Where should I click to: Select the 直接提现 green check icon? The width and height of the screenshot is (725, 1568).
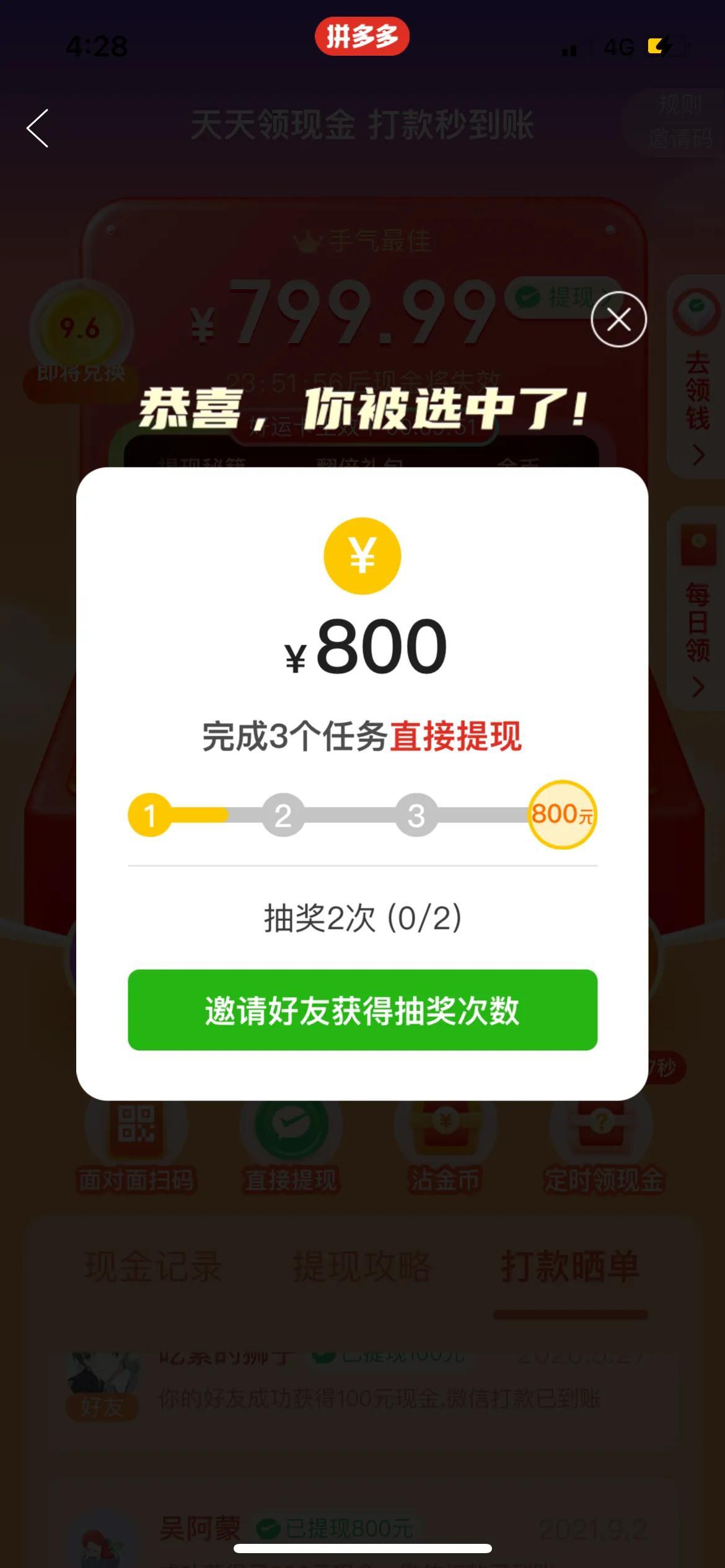pos(292,1128)
